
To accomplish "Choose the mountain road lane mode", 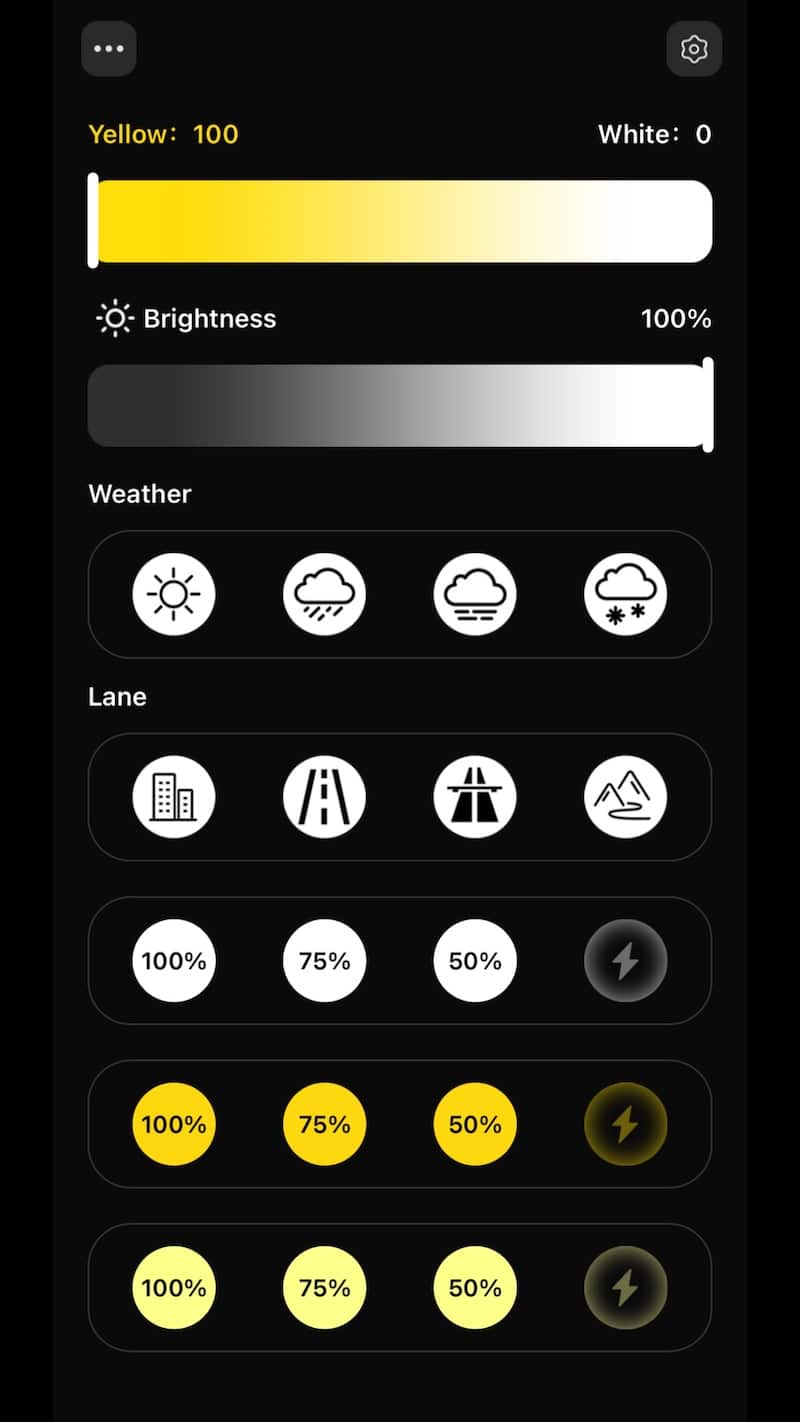I will click(x=625, y=797).
